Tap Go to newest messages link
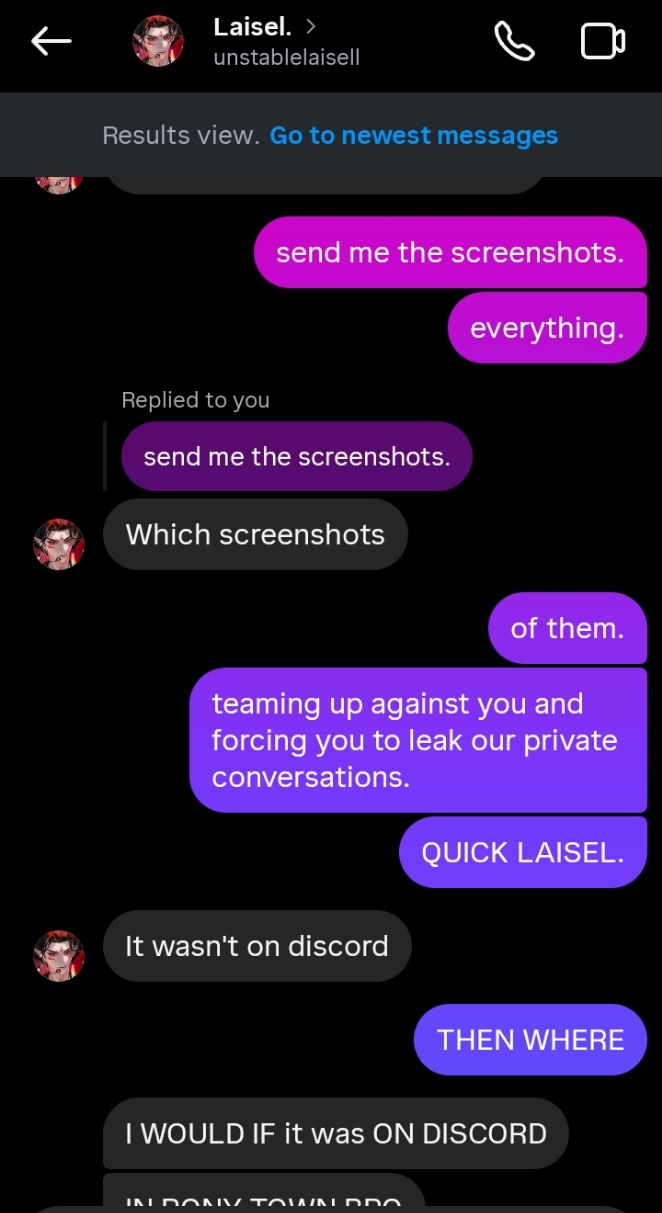 coord(413,135)
